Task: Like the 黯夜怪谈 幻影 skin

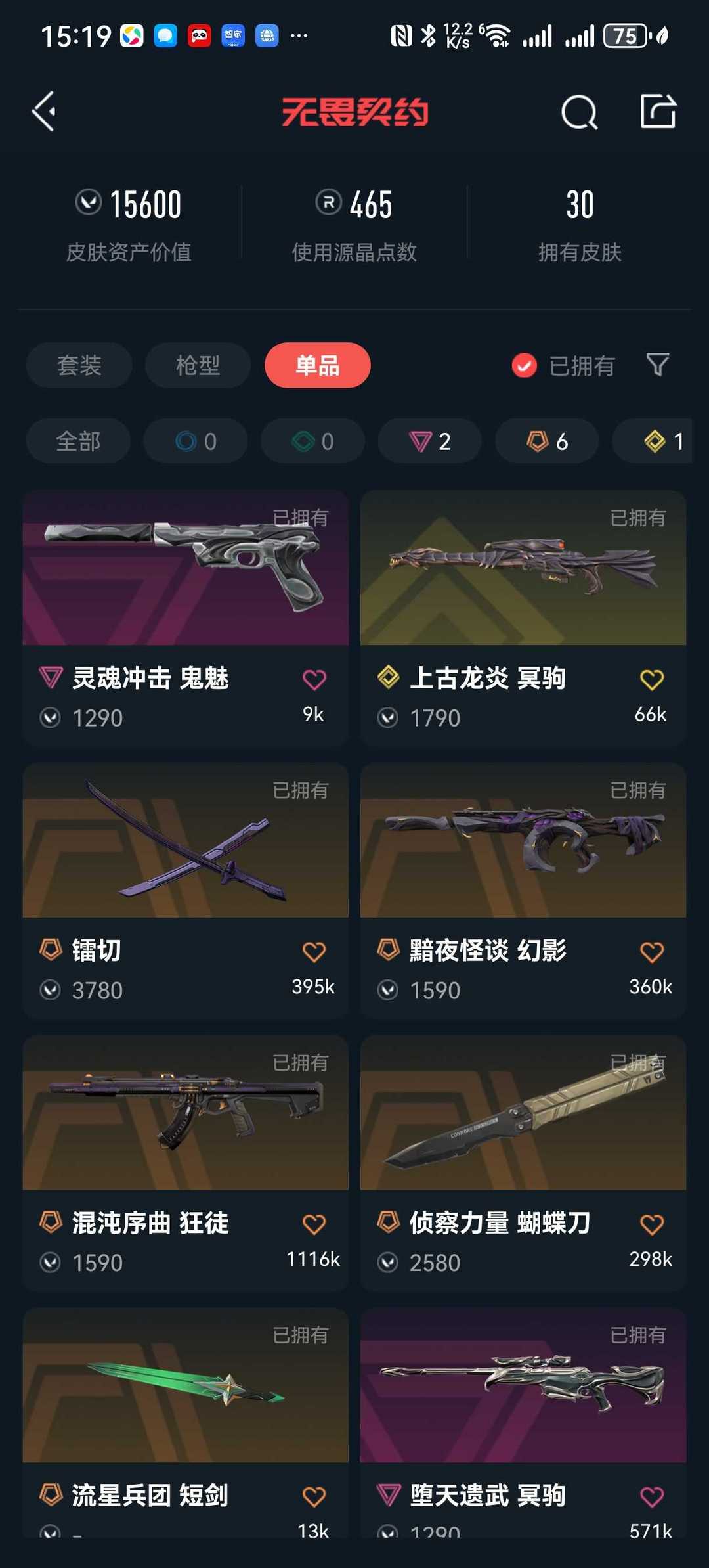Action: (x=651, y=952)
